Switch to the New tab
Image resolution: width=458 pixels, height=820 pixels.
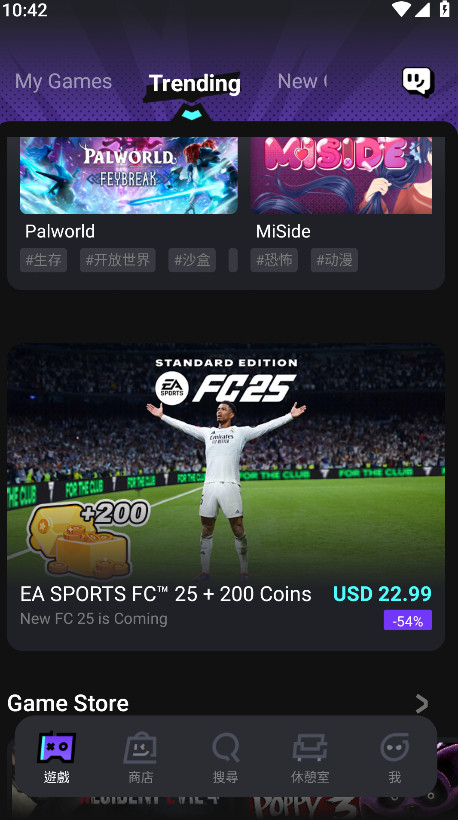pyautogui.click(x=302, y=82)
